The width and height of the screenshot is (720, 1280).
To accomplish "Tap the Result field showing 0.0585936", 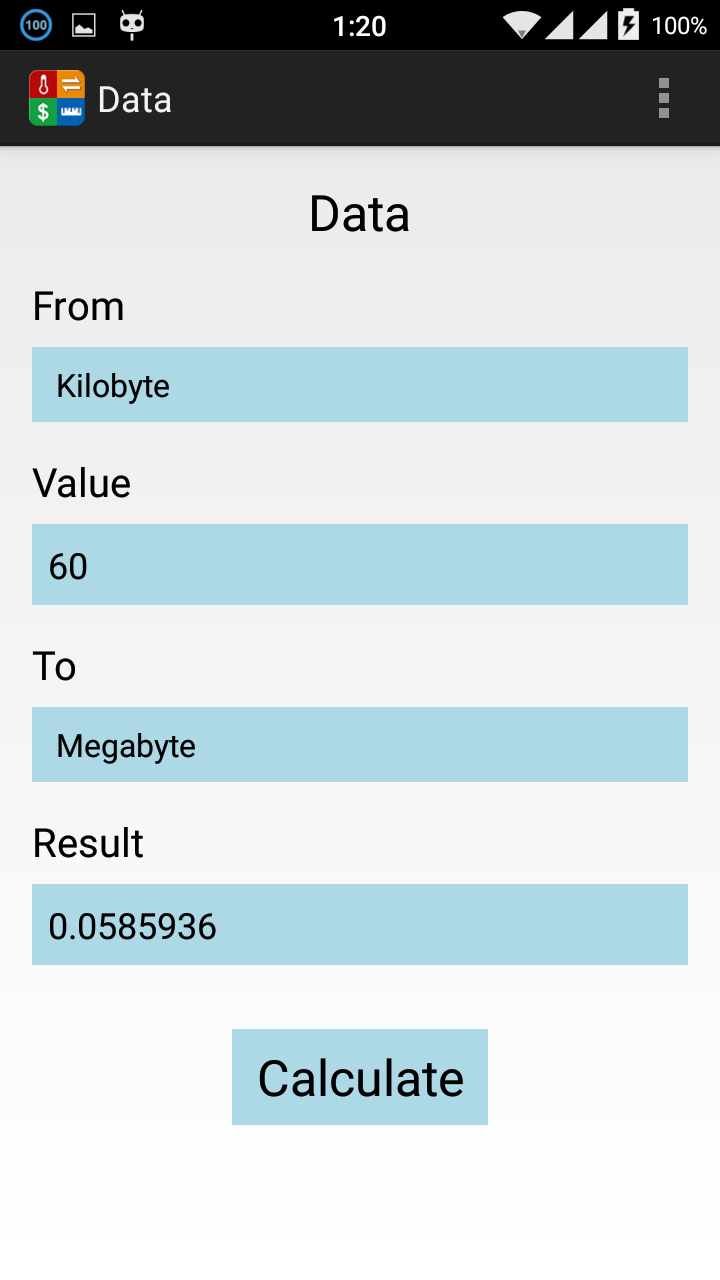I will pyautogui.click(x=360, y=925).
